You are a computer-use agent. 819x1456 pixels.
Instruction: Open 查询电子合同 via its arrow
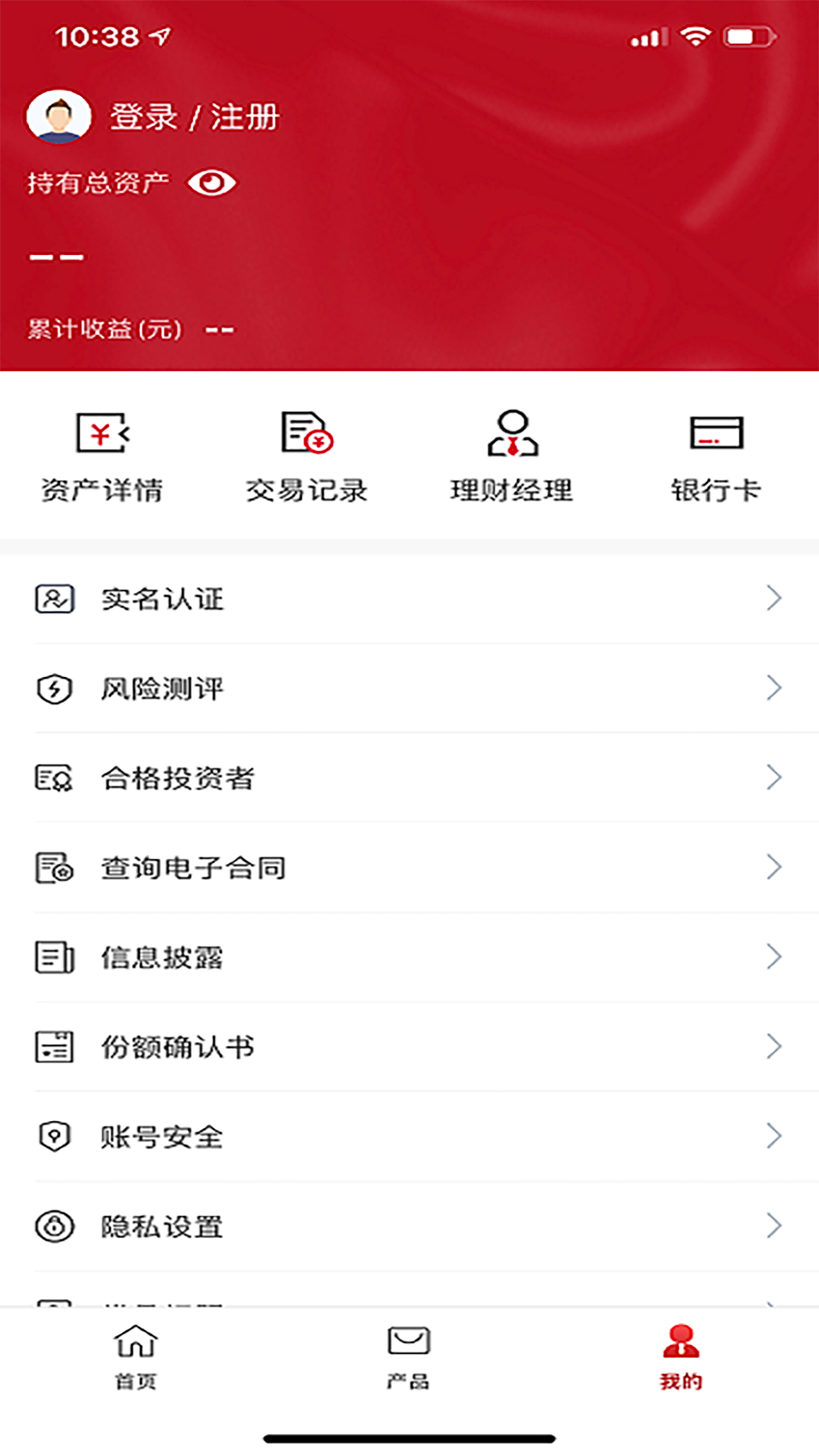coord(774,867)
